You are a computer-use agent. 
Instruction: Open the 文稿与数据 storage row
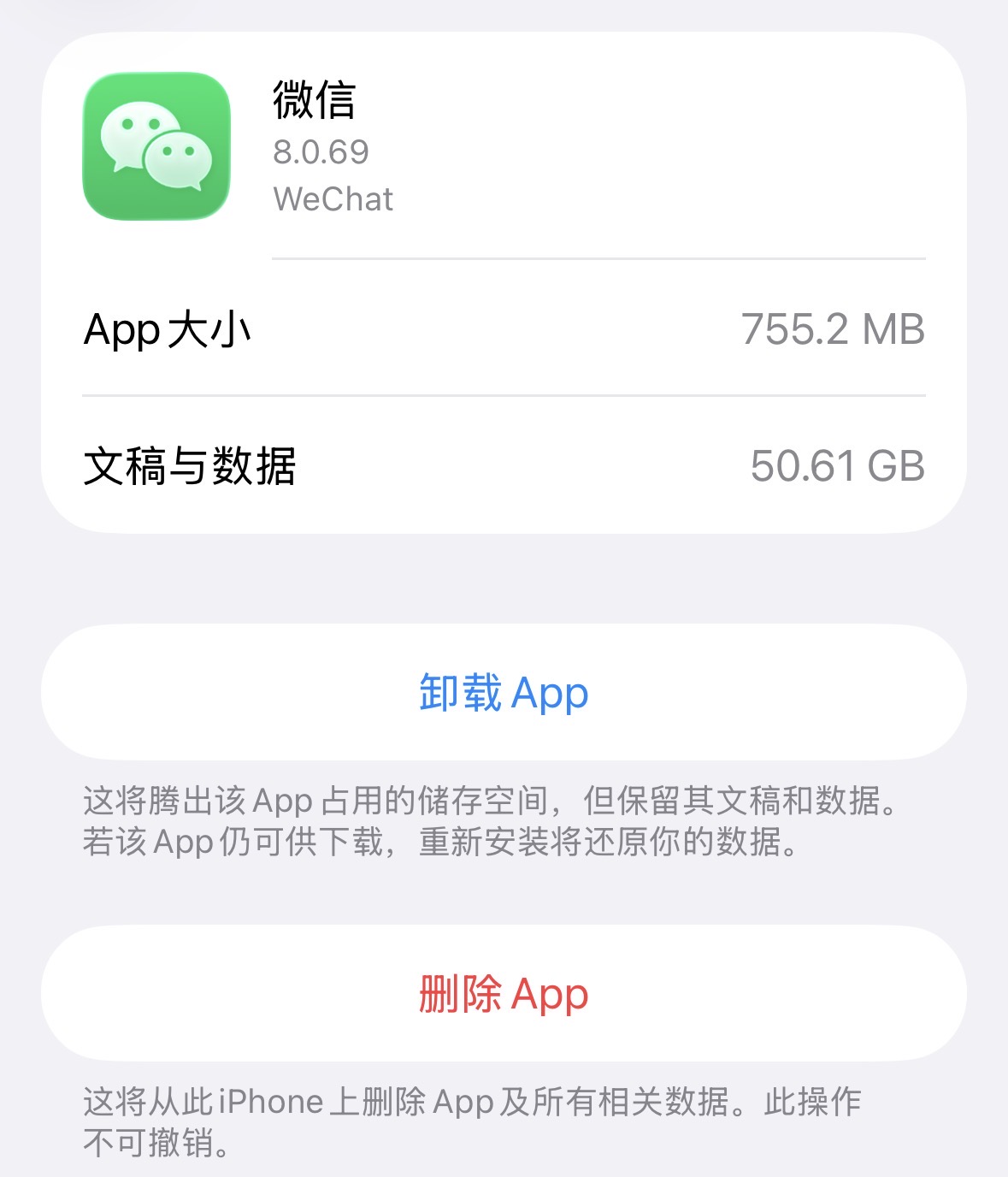(504, 464)
